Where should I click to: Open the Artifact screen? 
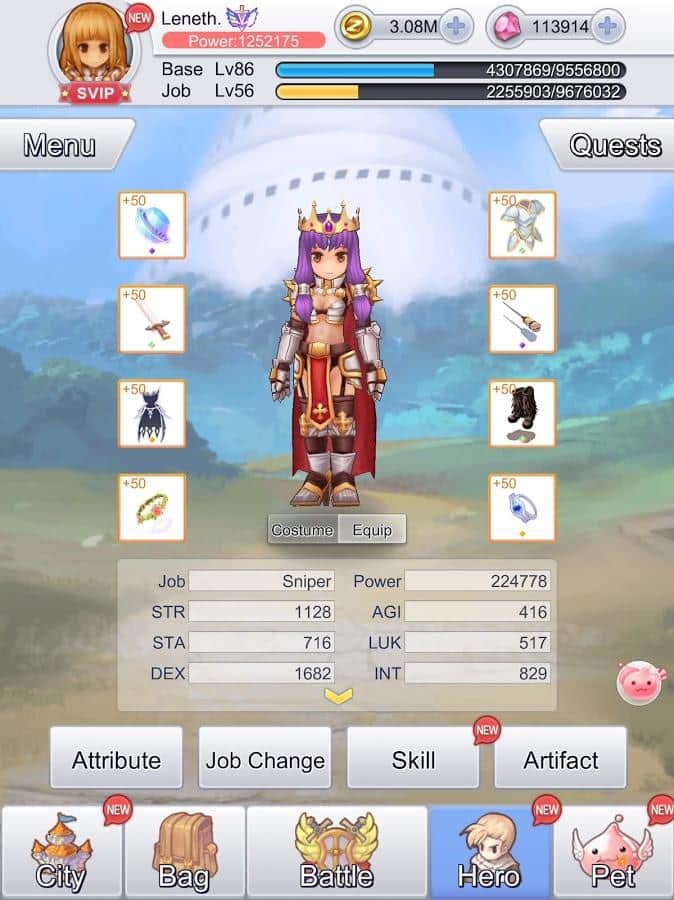[561, 760]
